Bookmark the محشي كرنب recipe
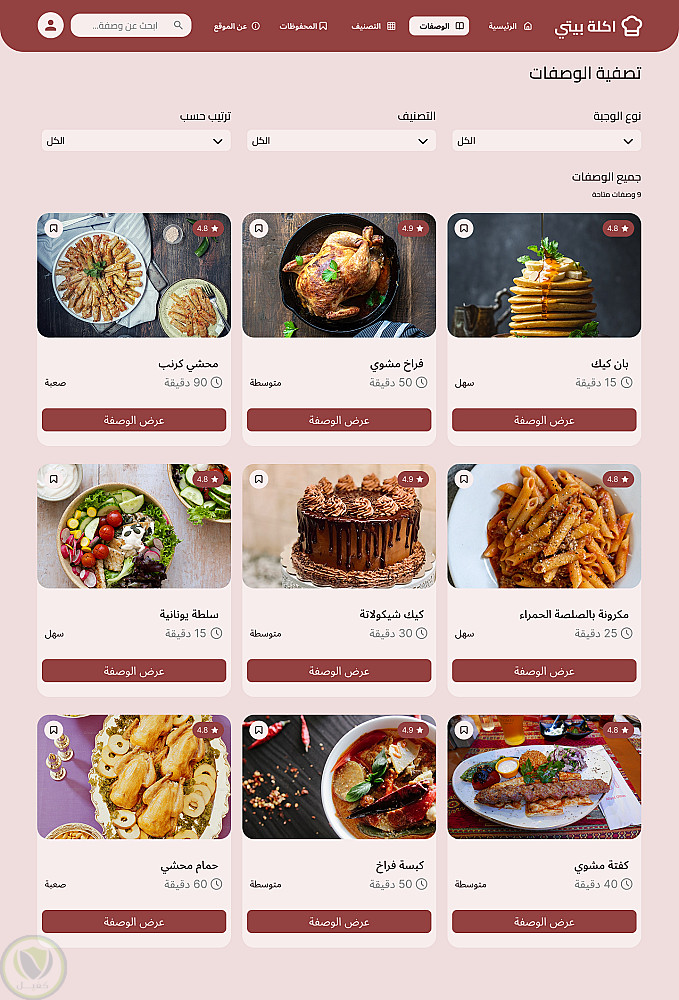This screenshot has height=1000, width=679. [53, 228]
